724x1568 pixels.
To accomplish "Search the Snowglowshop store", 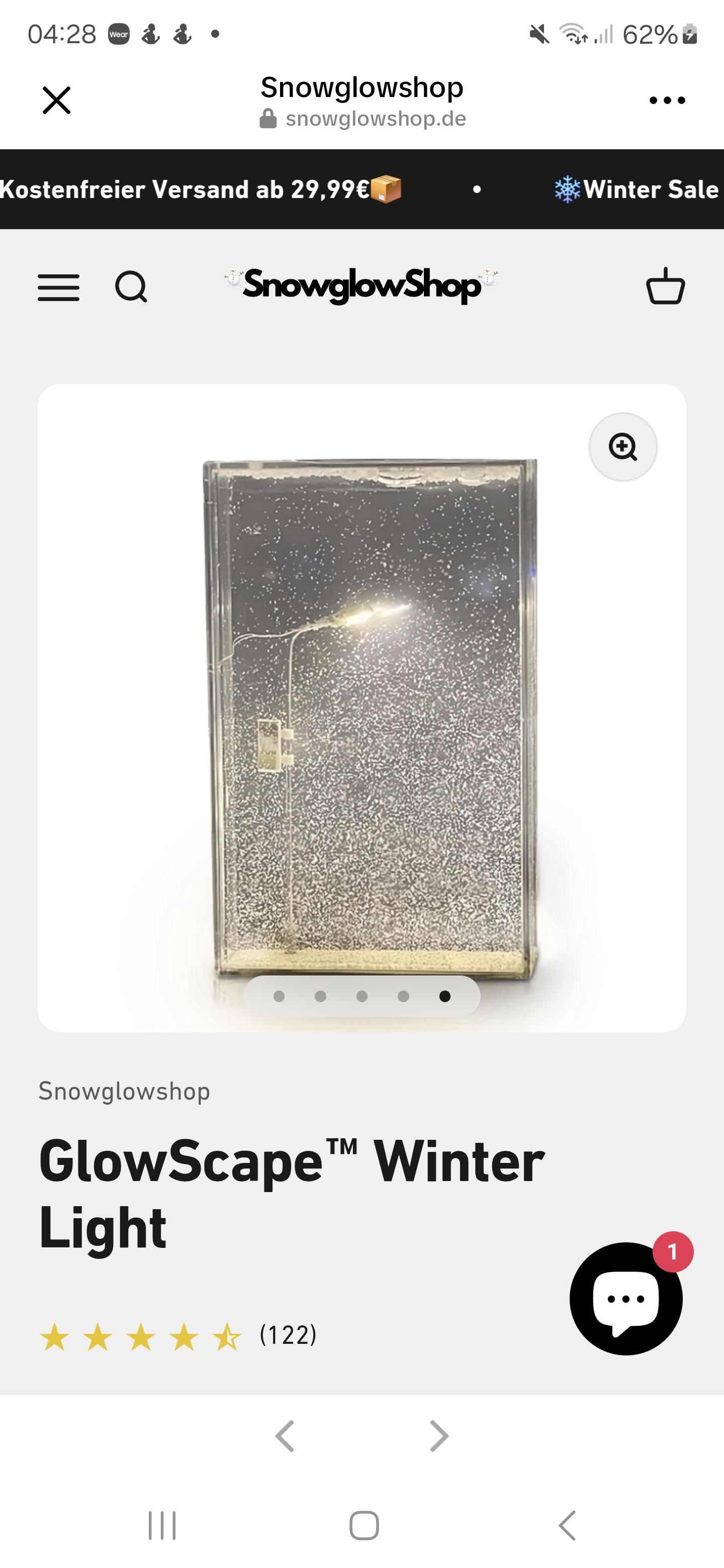I will 131,287.
